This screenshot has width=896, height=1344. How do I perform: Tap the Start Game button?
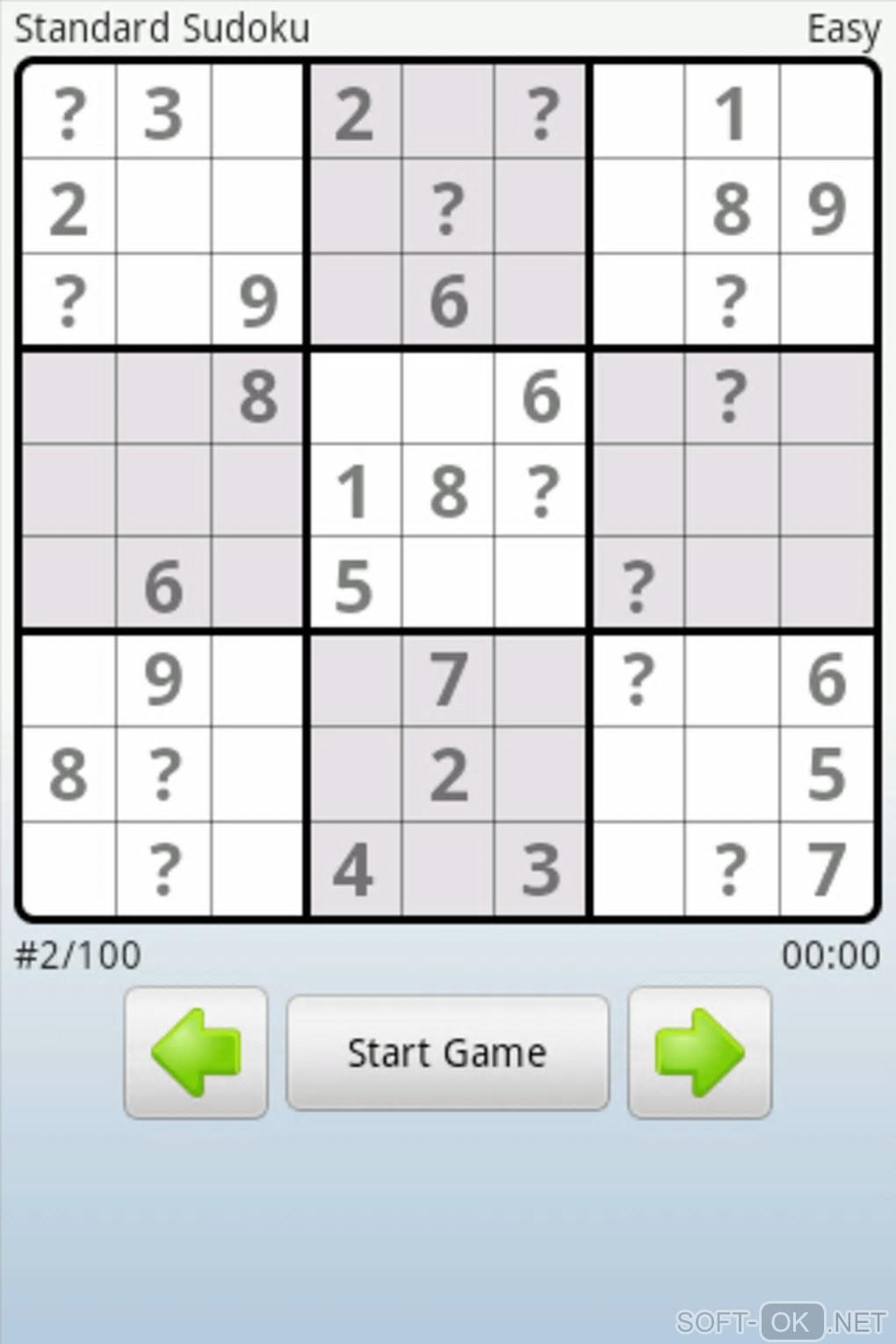[x=447, y=1052]
